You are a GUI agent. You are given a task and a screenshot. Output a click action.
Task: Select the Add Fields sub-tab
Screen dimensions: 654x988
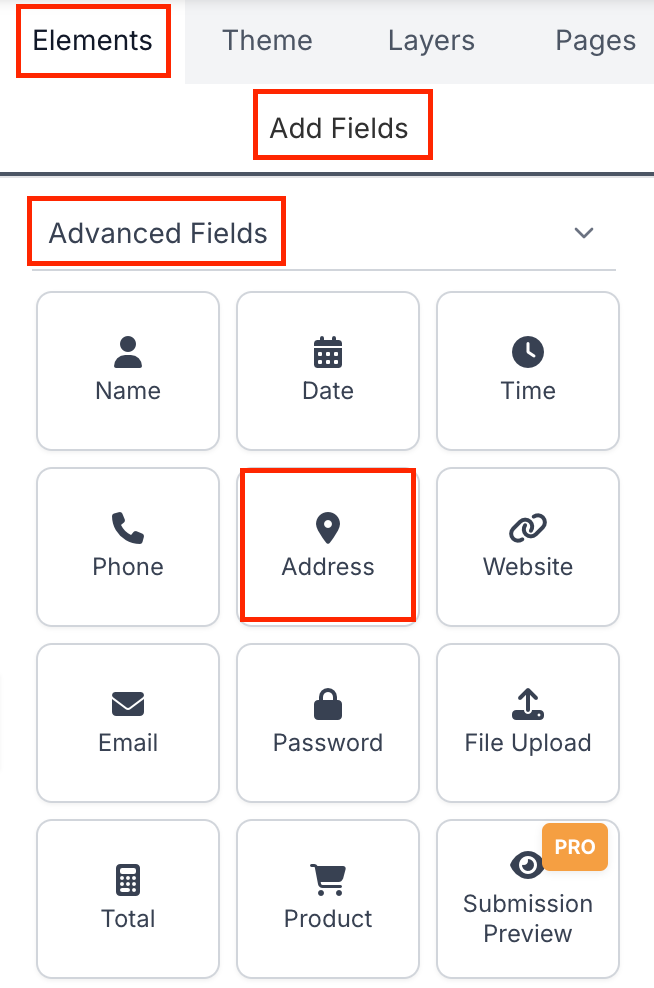click(x=339, y=128)
